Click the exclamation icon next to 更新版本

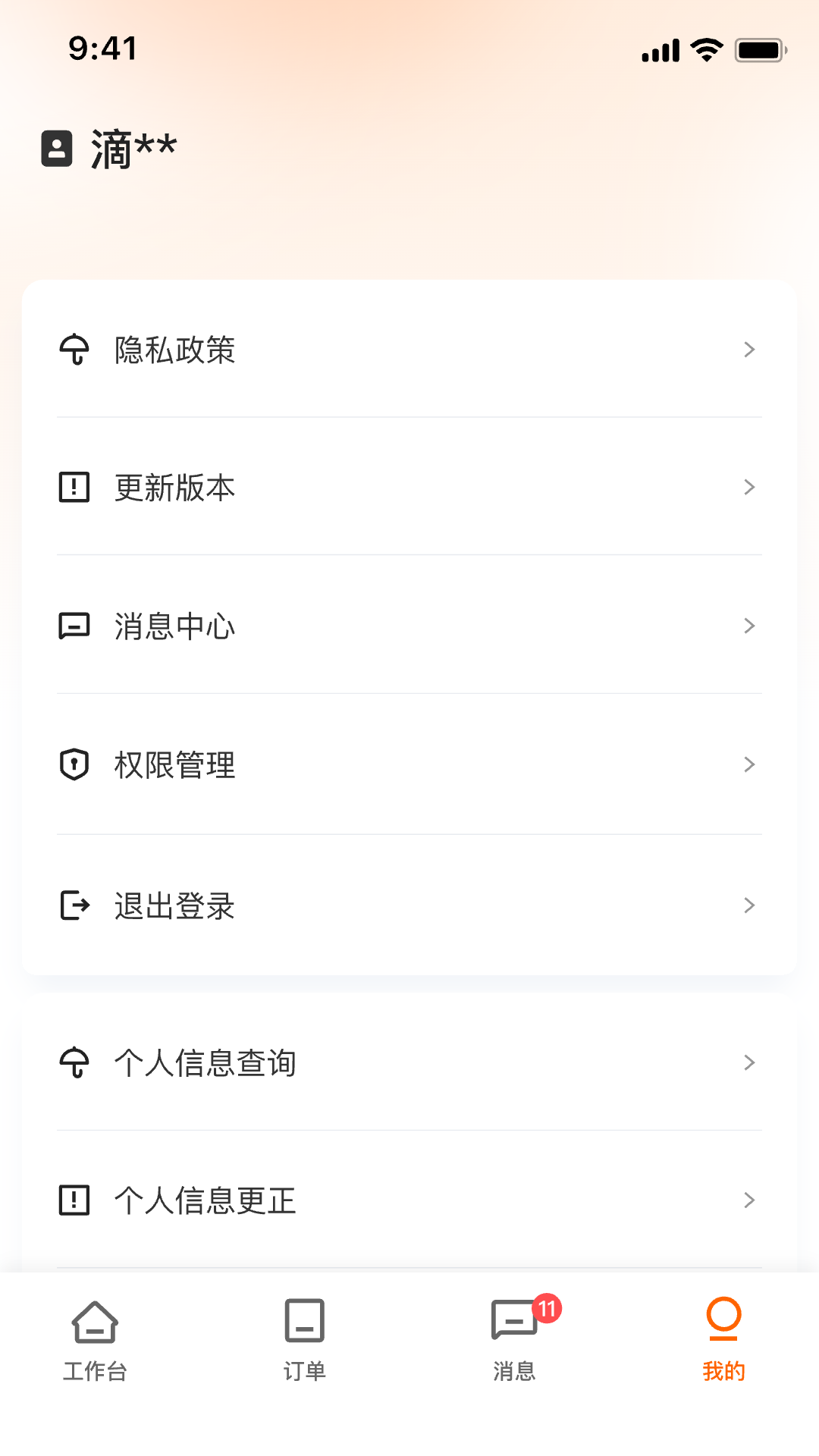[74, 488]
